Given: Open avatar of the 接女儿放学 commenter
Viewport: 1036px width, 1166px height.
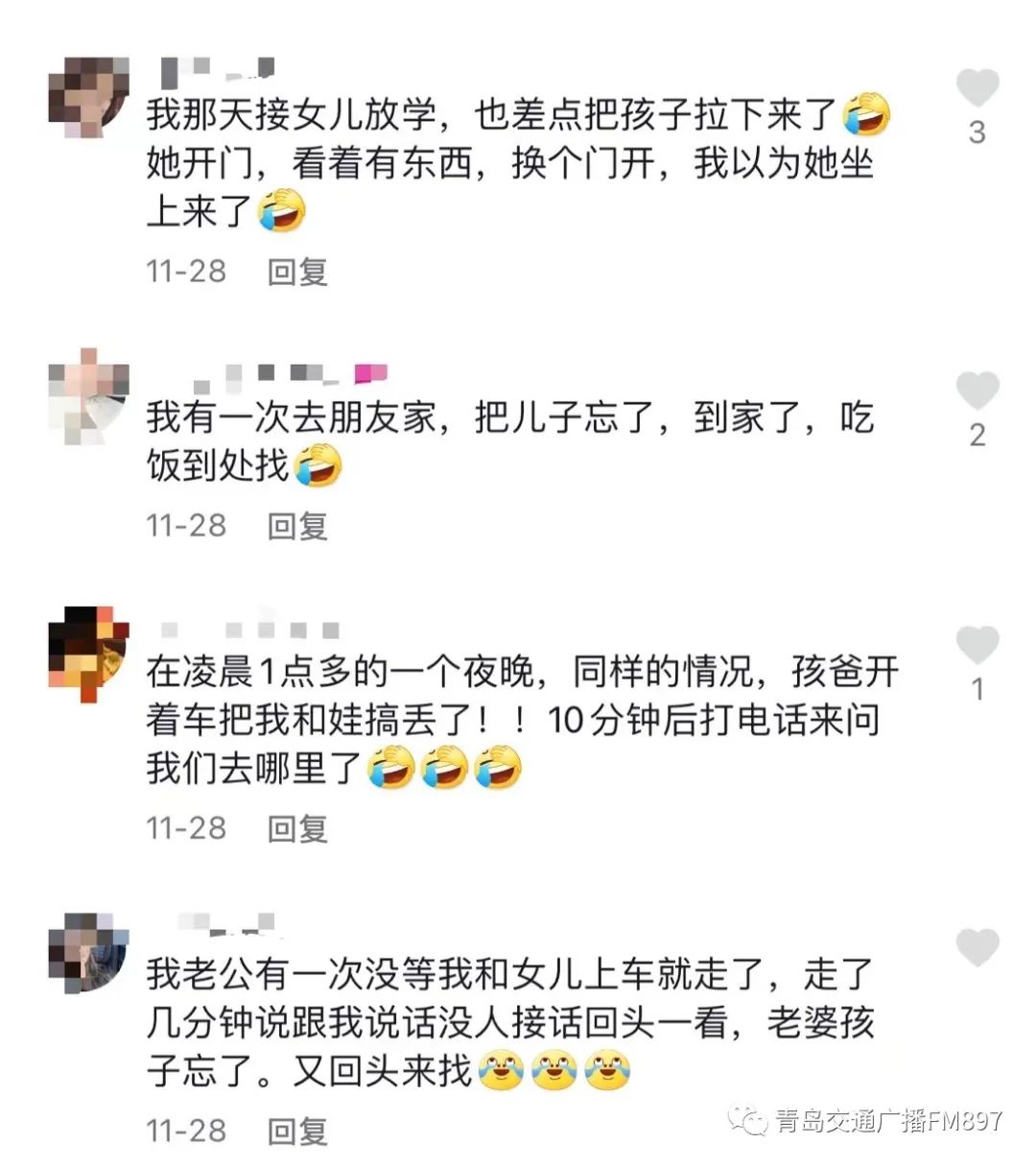Looking at the screenshot, I should (x=88, y=97).
